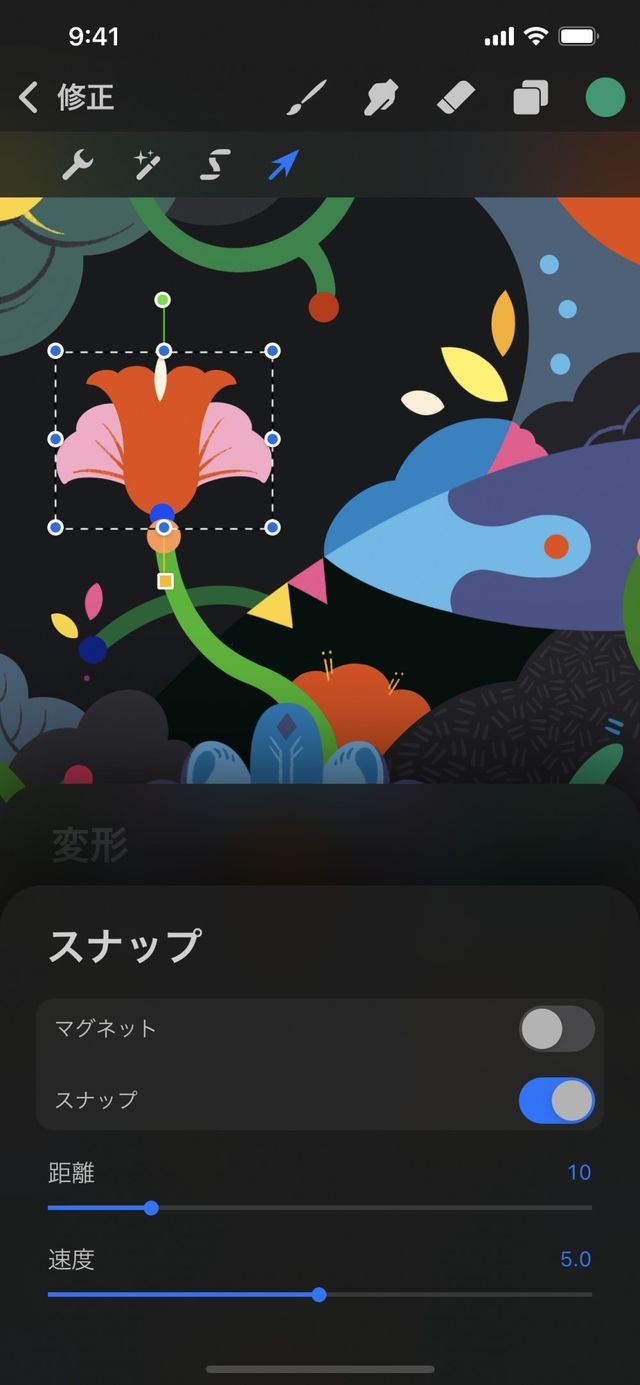Screen dimensions: 640x1385
Task: Open the layers panel
Action: coord(530,98)
